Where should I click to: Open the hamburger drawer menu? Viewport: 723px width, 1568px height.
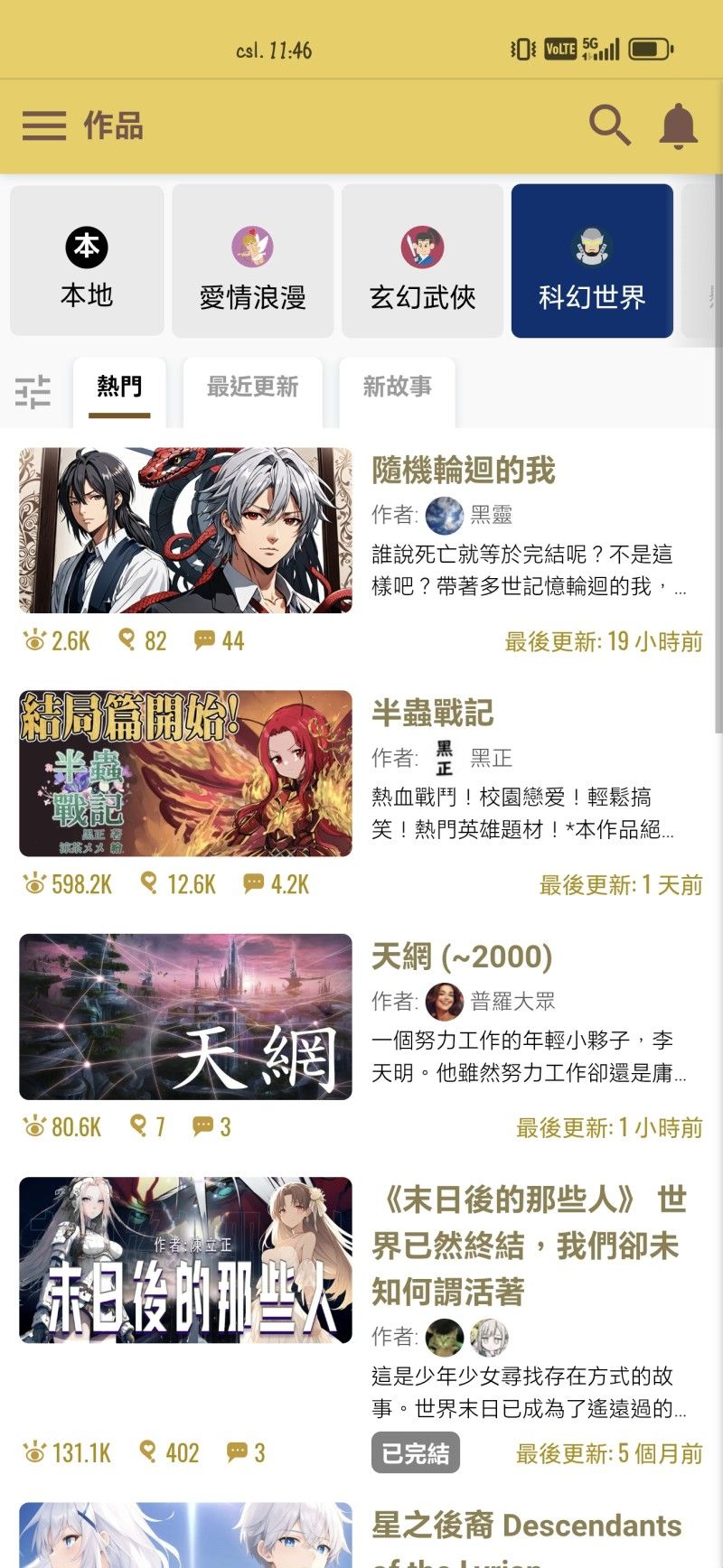coord(44,126)
